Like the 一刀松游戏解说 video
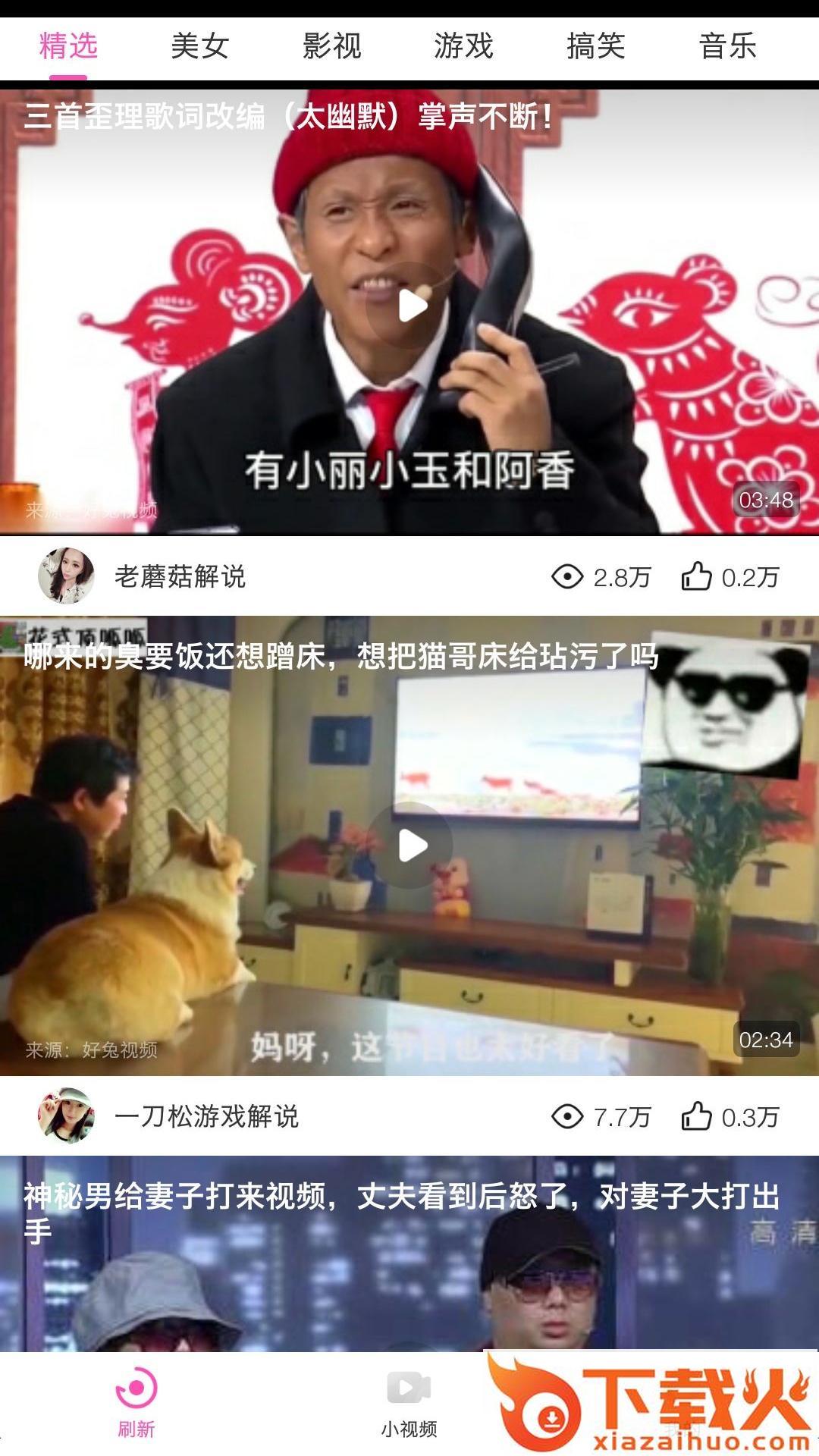The height and width of the screenshot is (1456, 819). [x=697, y=1117]
